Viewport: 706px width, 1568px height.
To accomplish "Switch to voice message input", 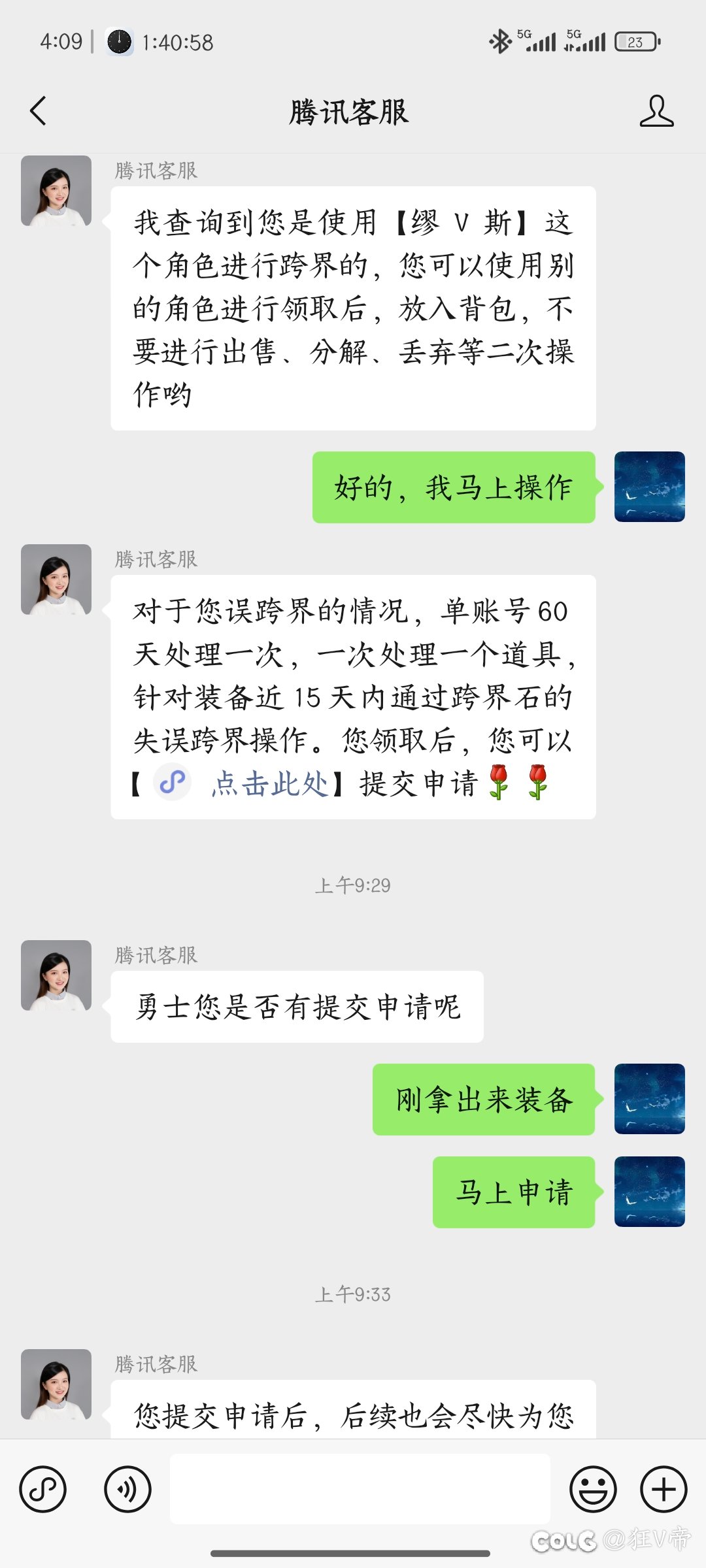I will [127, 1490].
